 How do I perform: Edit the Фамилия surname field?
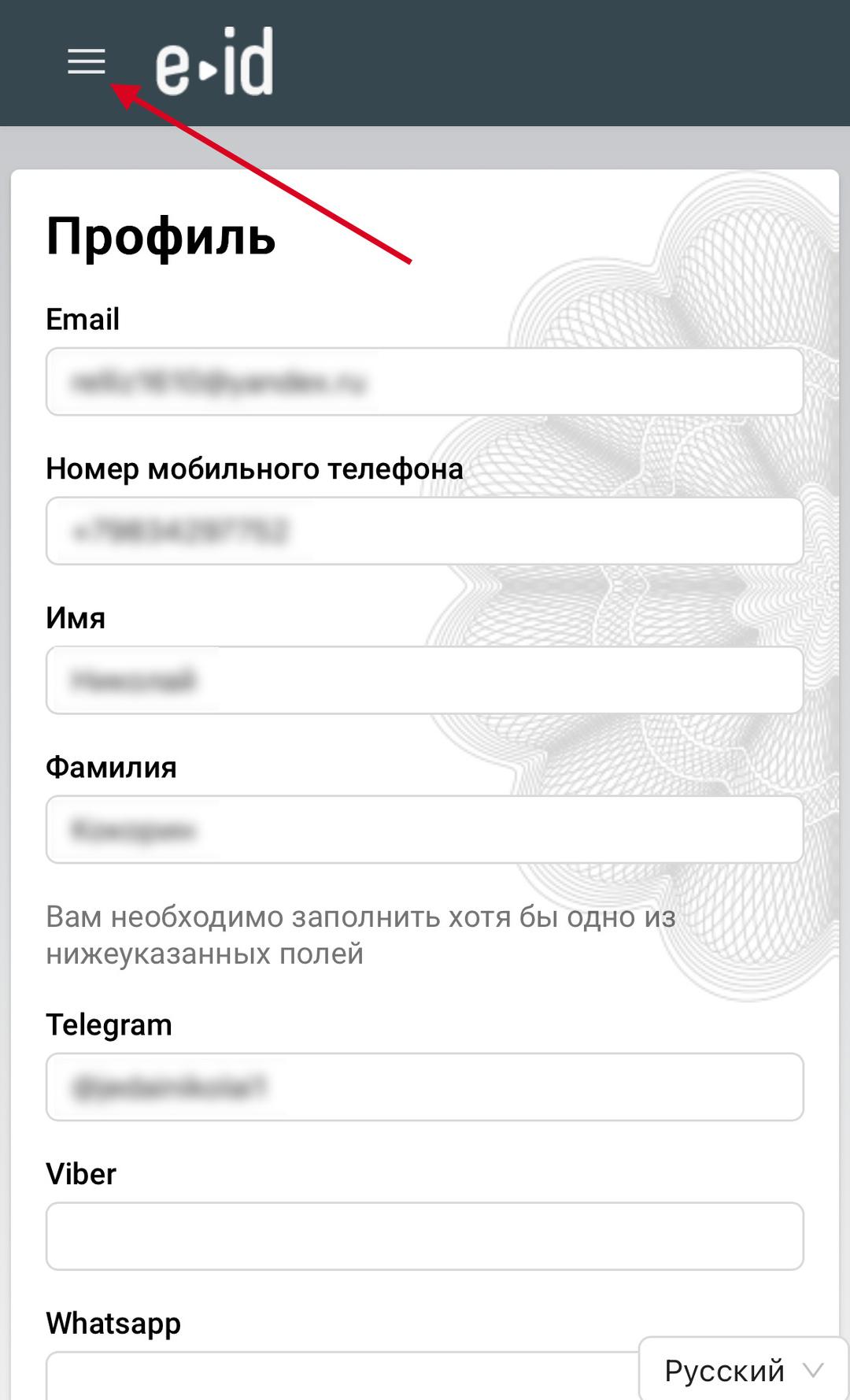(x=425, y=829)
